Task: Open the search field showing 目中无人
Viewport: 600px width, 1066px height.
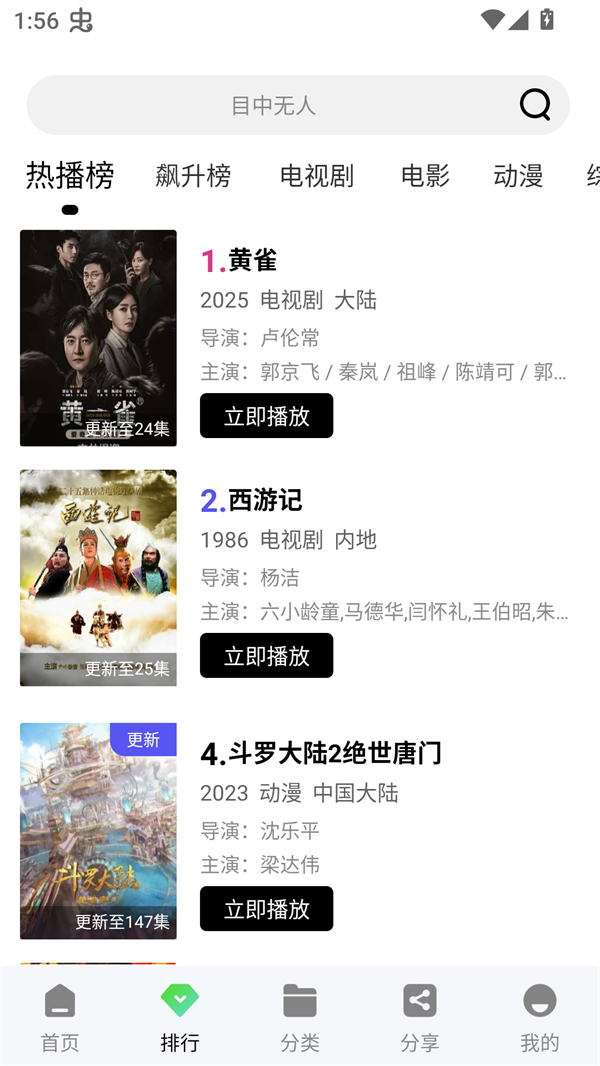Action: coord(273,105)
